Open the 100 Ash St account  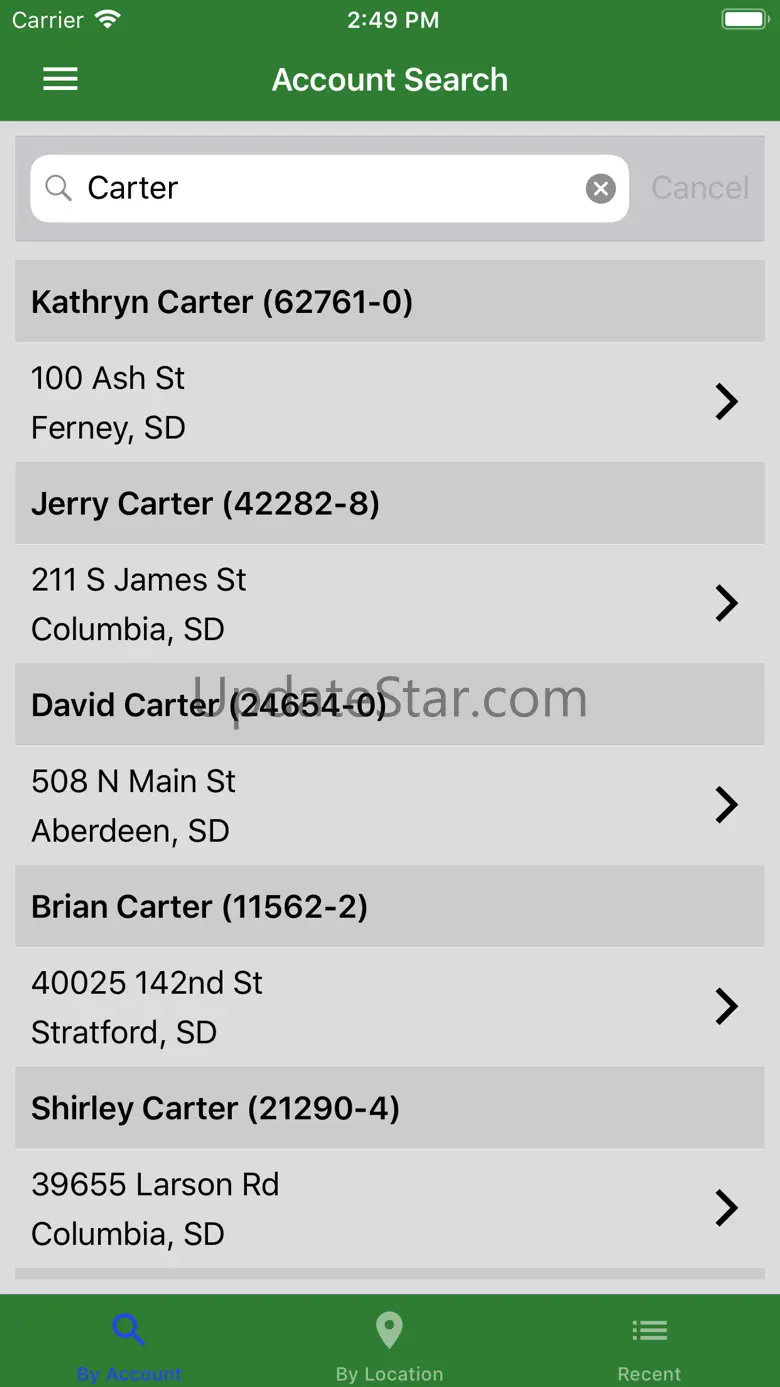pyautogui.click(x=390, y=402)
